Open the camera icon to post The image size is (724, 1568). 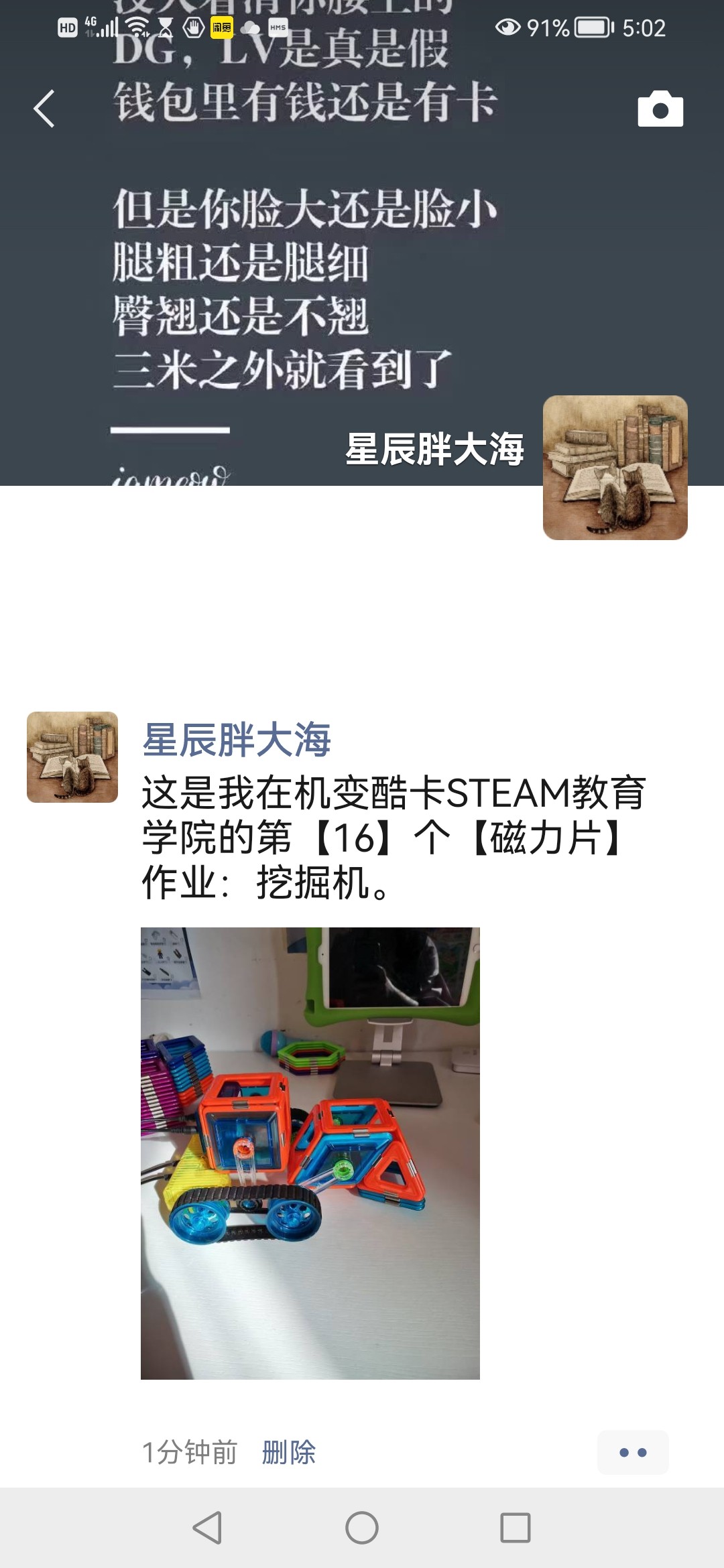[x=660, y=109]
